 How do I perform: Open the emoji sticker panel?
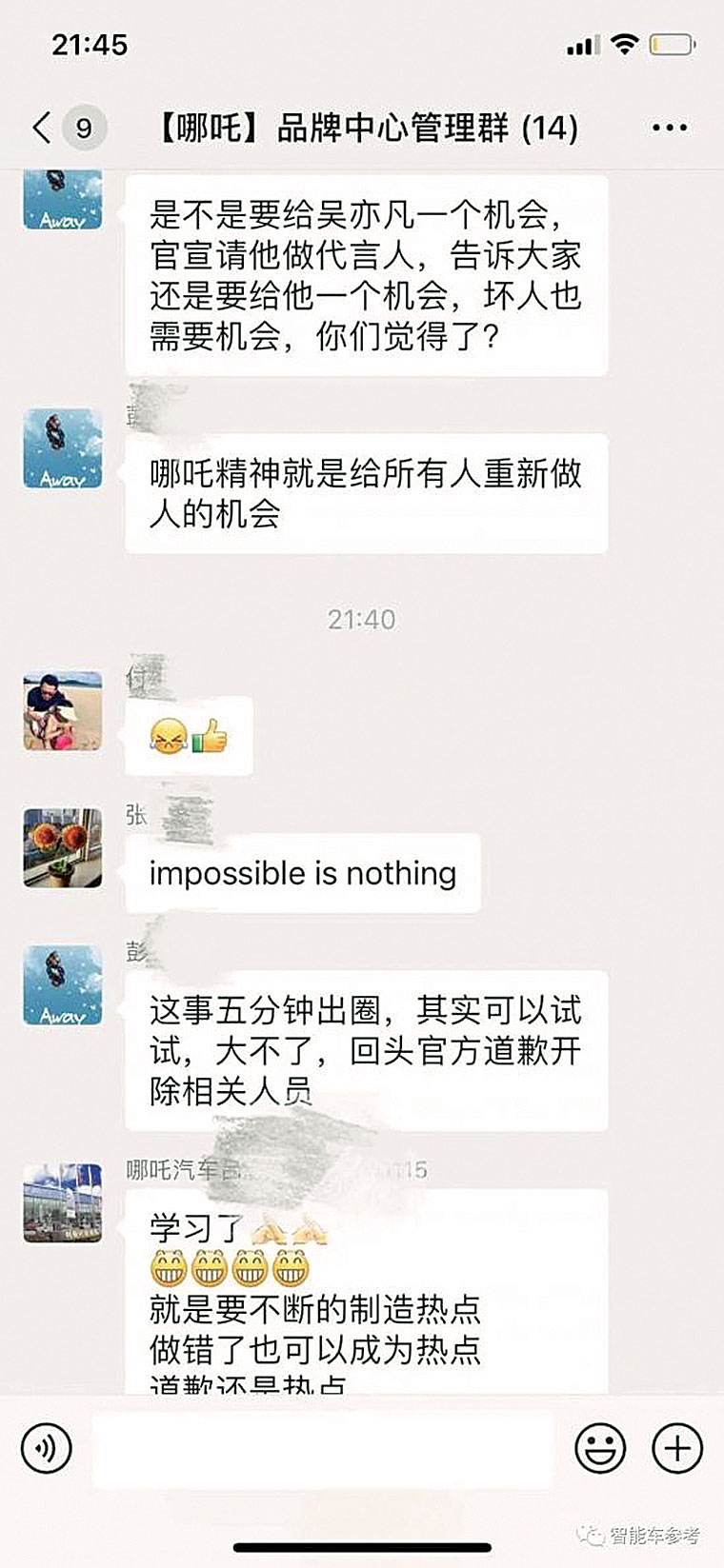(600, 1448)
